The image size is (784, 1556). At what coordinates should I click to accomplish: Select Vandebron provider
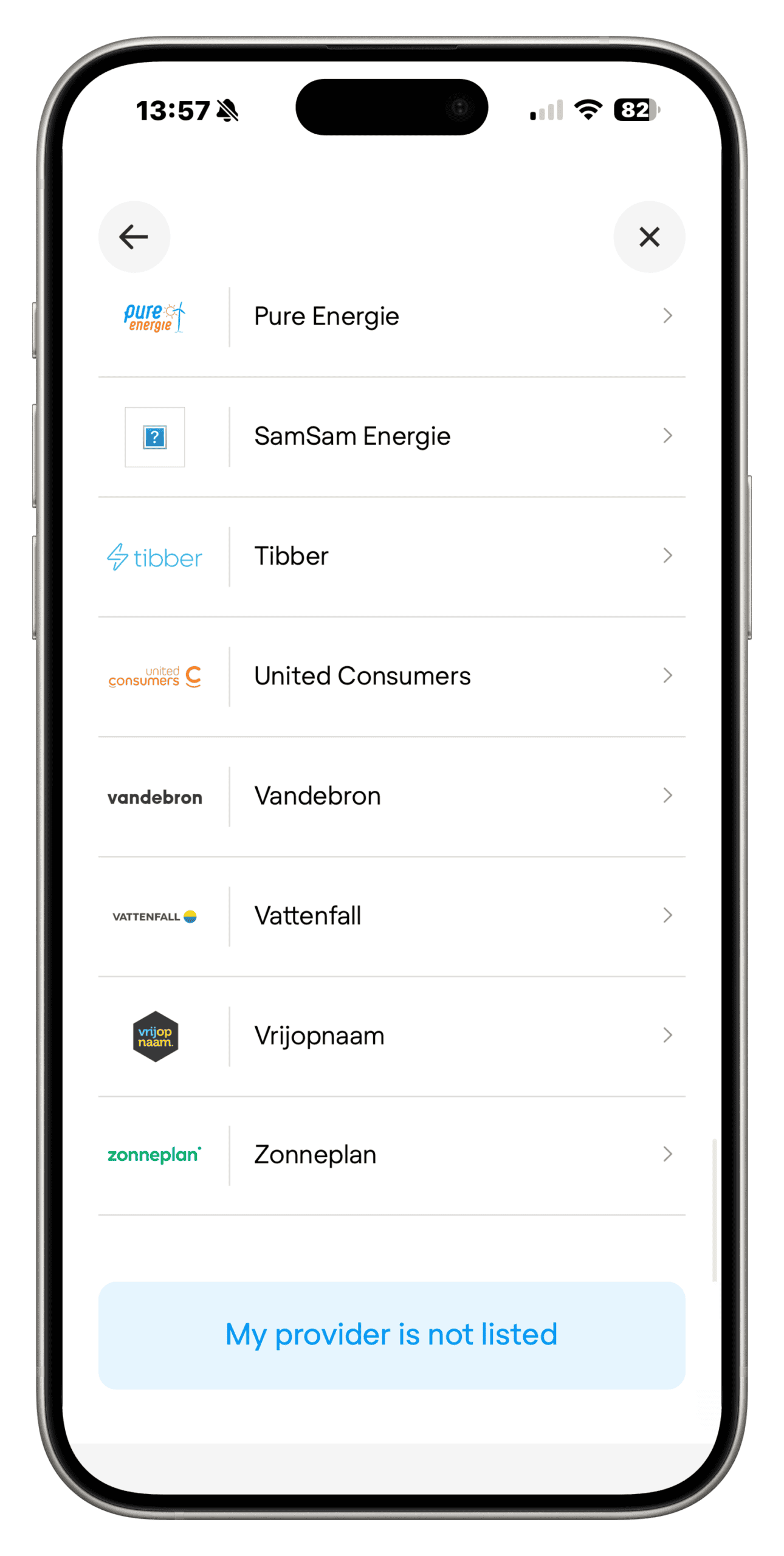(x=391, y=796)
